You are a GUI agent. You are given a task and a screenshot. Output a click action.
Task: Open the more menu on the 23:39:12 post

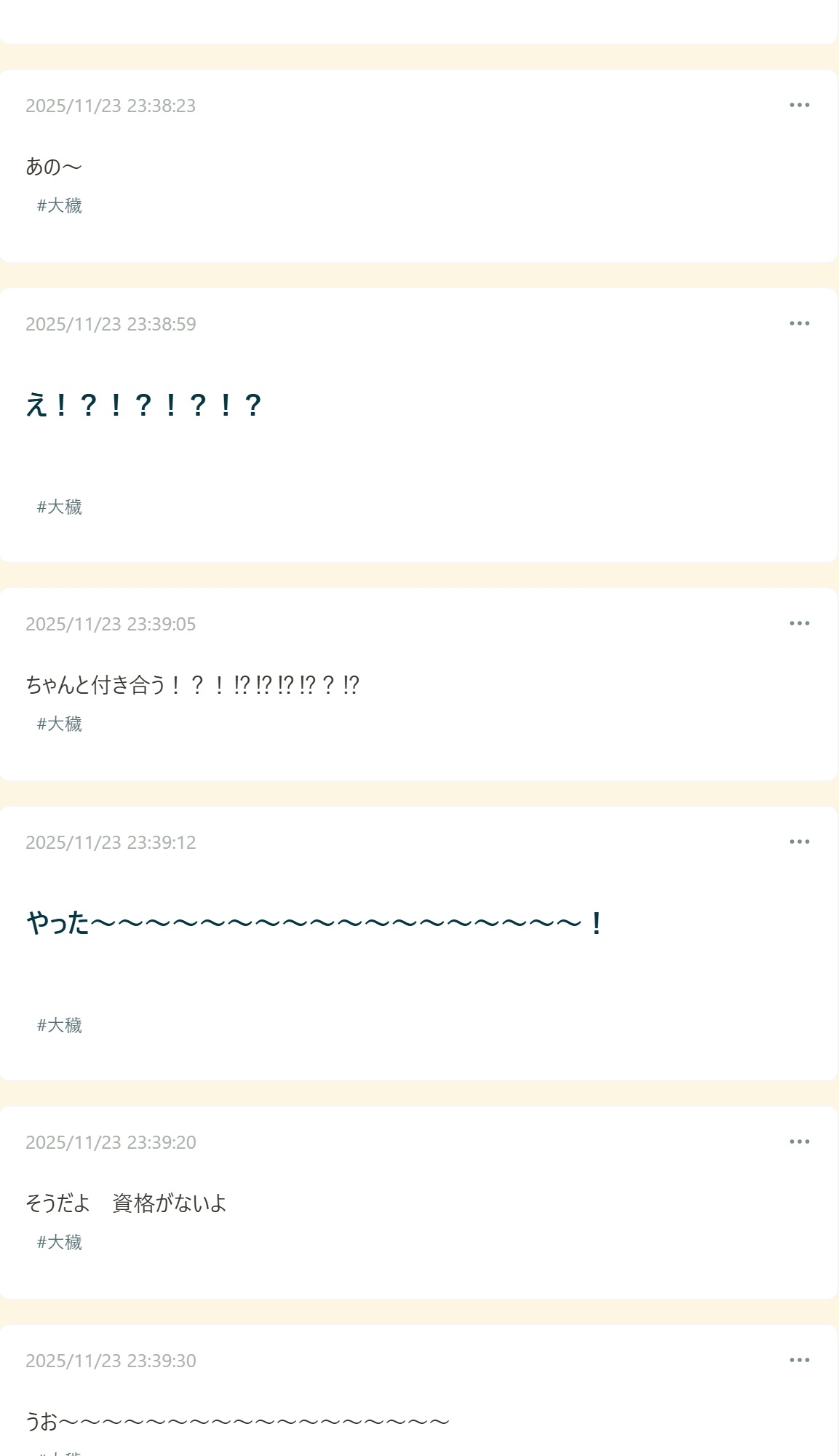(799, 842)
